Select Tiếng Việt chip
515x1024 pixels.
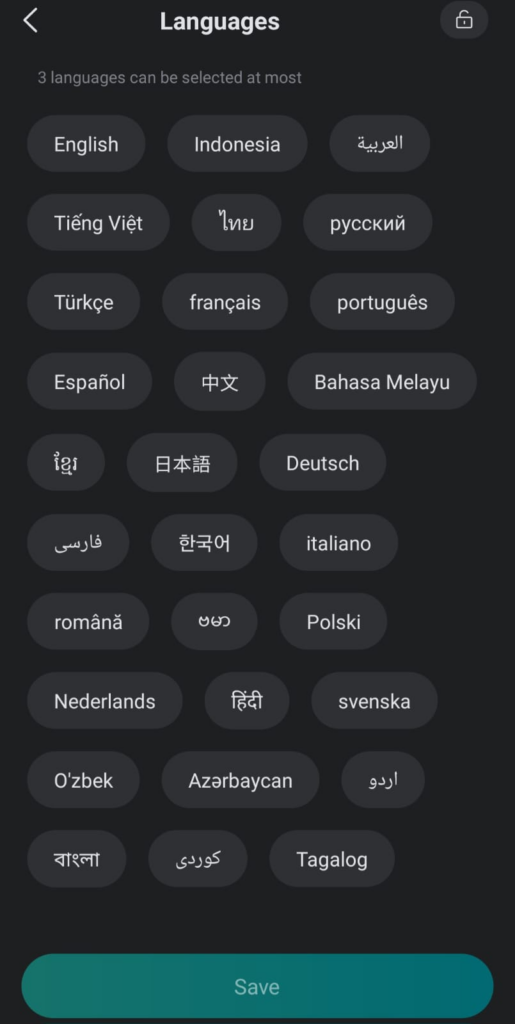99,223
